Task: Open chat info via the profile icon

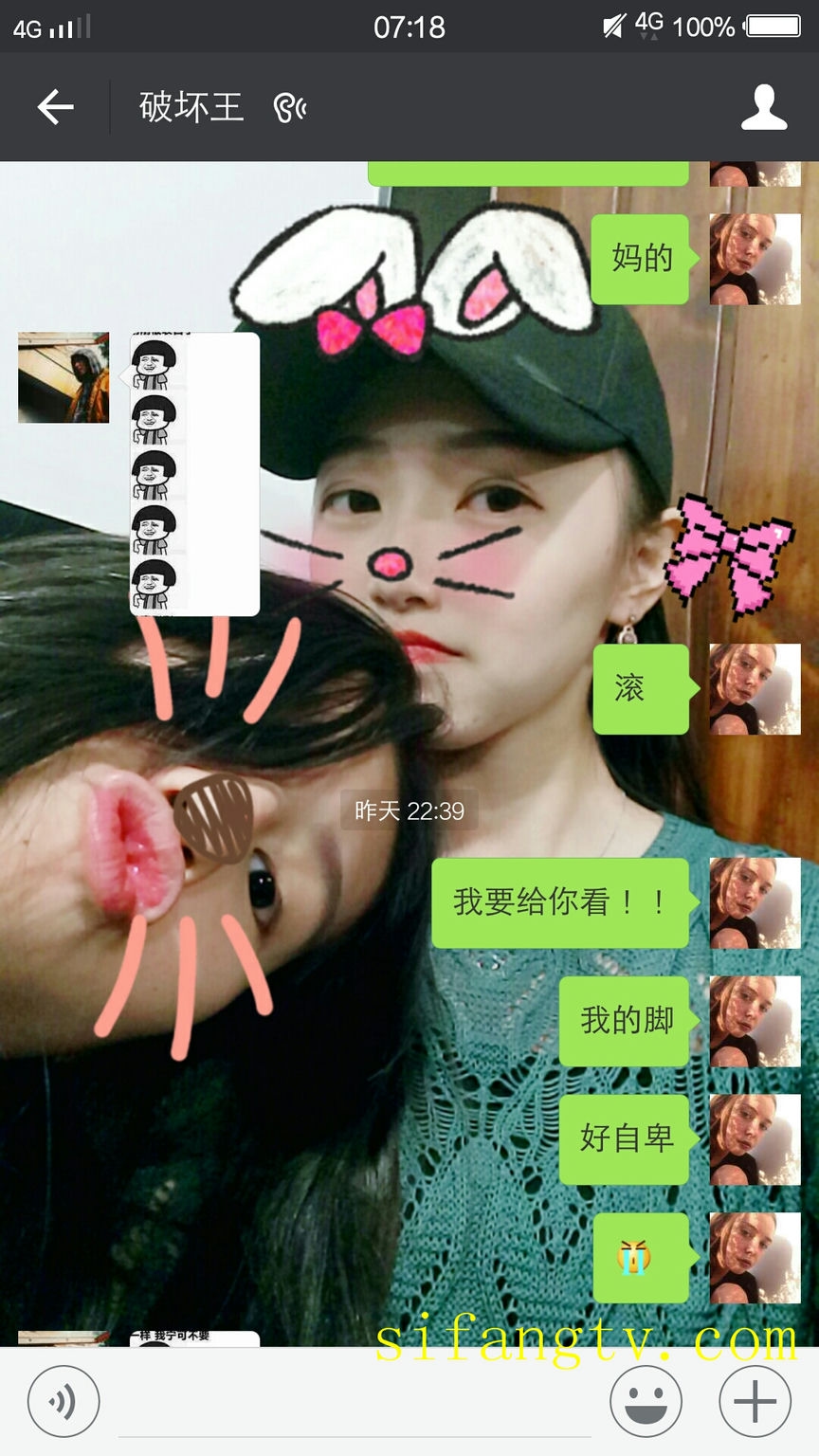Action: pos(763,107)
